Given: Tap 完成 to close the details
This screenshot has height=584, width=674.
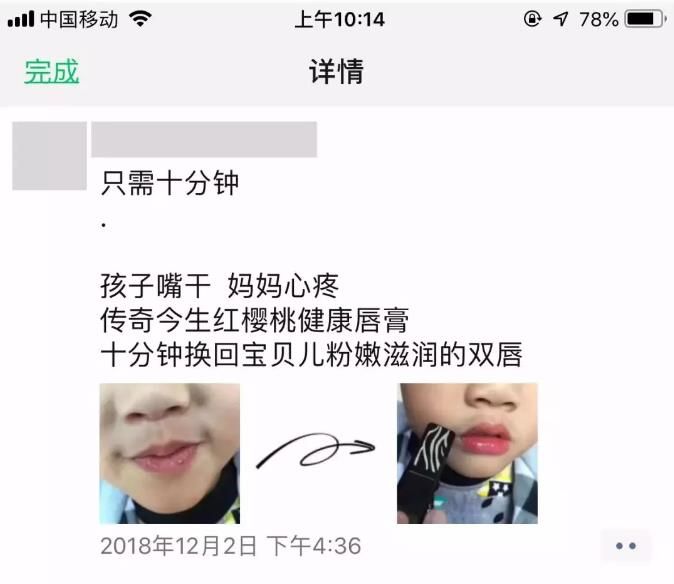Looking at the screenshot, I should pyautogui.click(x=51, y=72).
